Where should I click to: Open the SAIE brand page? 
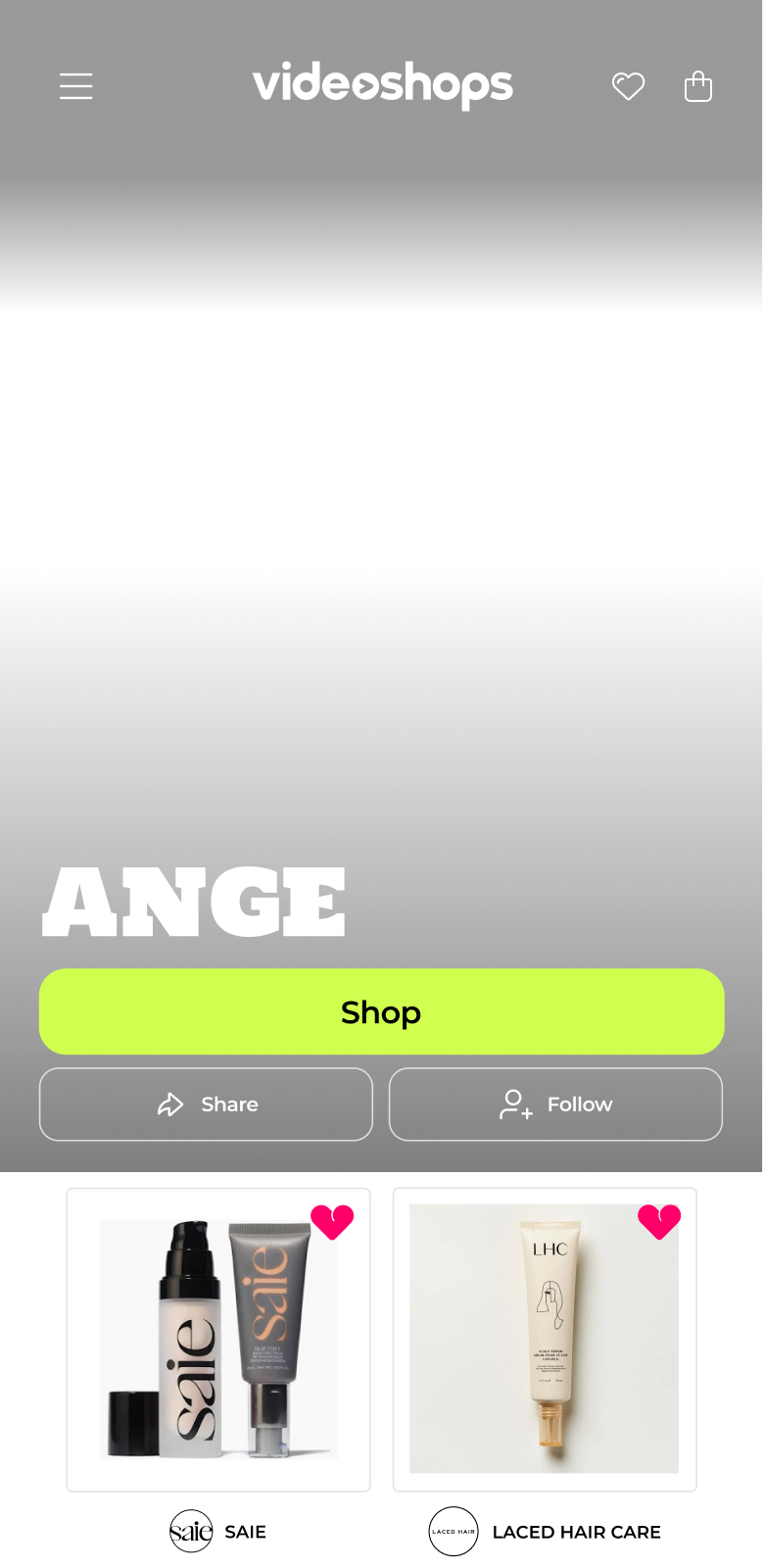click(x=218, y=1531)
